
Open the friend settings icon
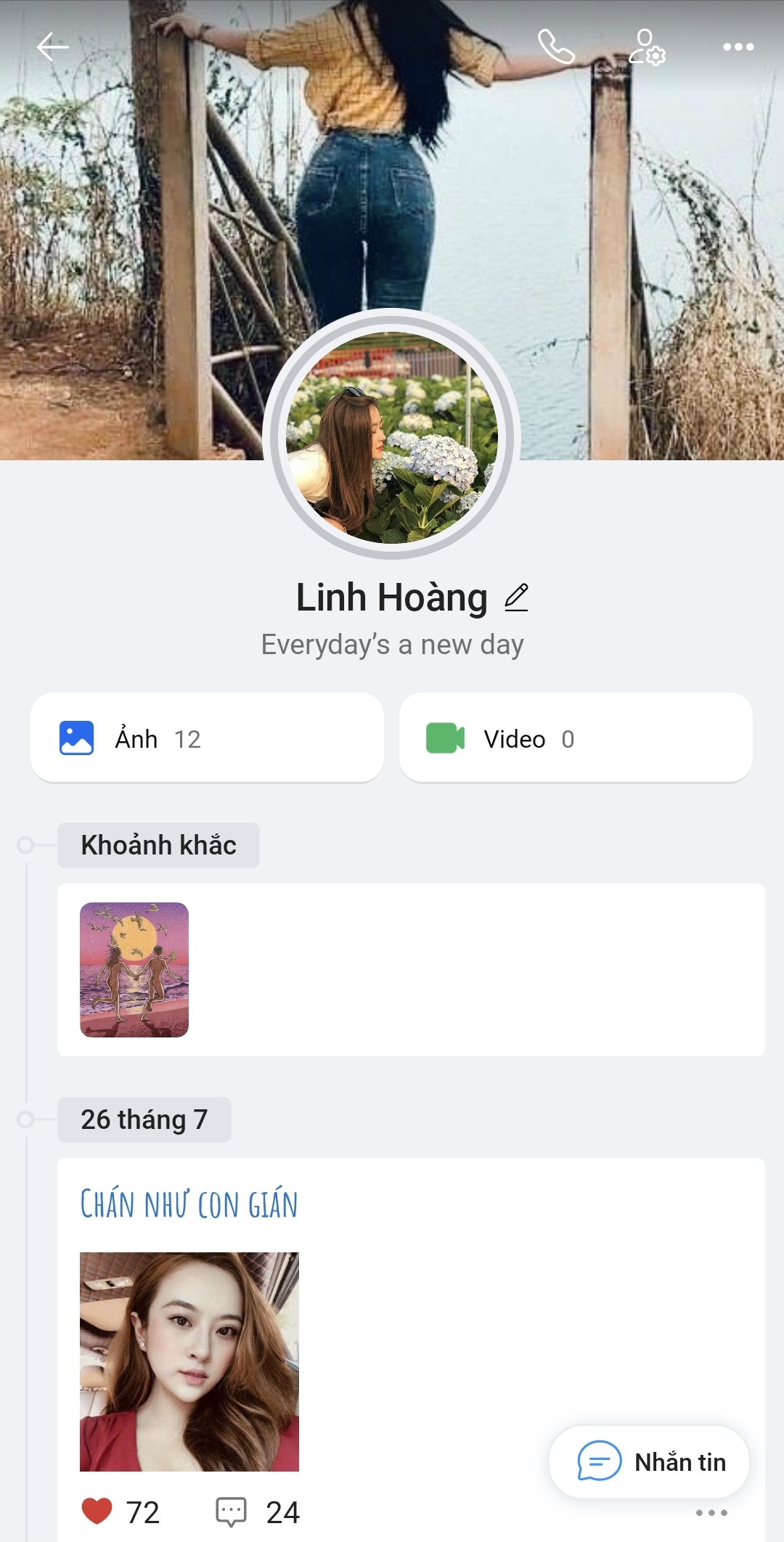pos(647,47)
